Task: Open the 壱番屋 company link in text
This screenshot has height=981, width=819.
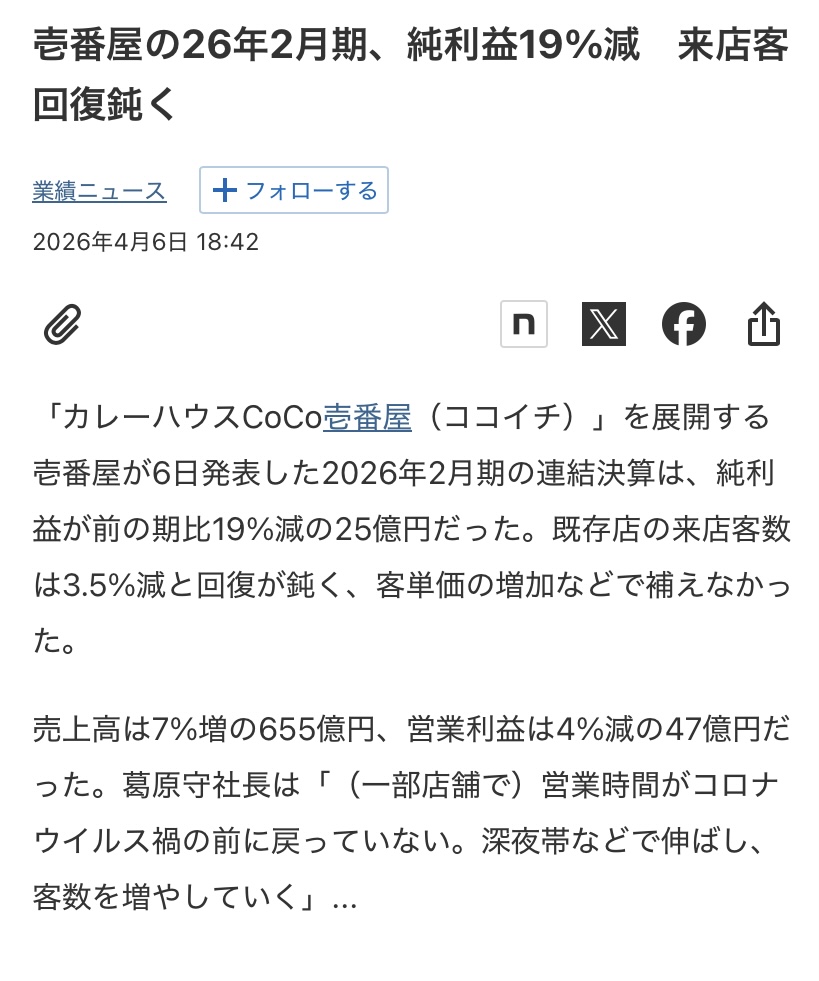Action: click(x=367, y=417)
